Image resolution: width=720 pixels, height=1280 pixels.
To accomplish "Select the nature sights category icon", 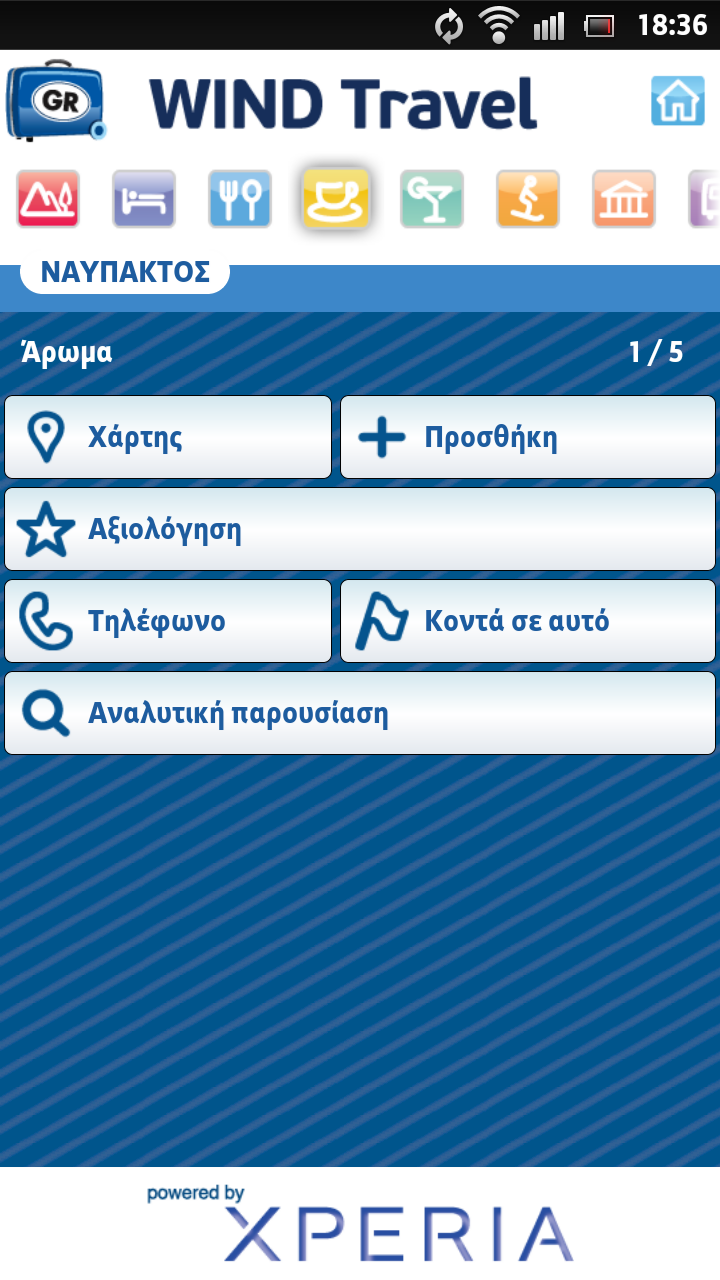I will [48, 199].
